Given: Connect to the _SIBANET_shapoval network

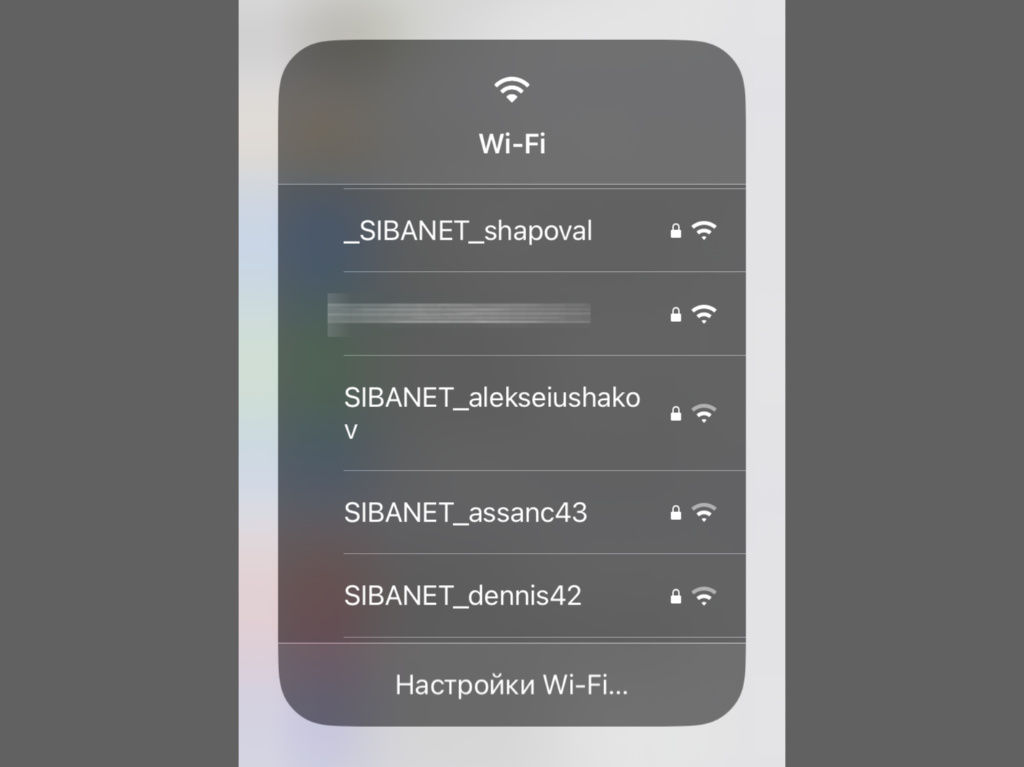Looking at the screenshot, I should tap(468, 231).
